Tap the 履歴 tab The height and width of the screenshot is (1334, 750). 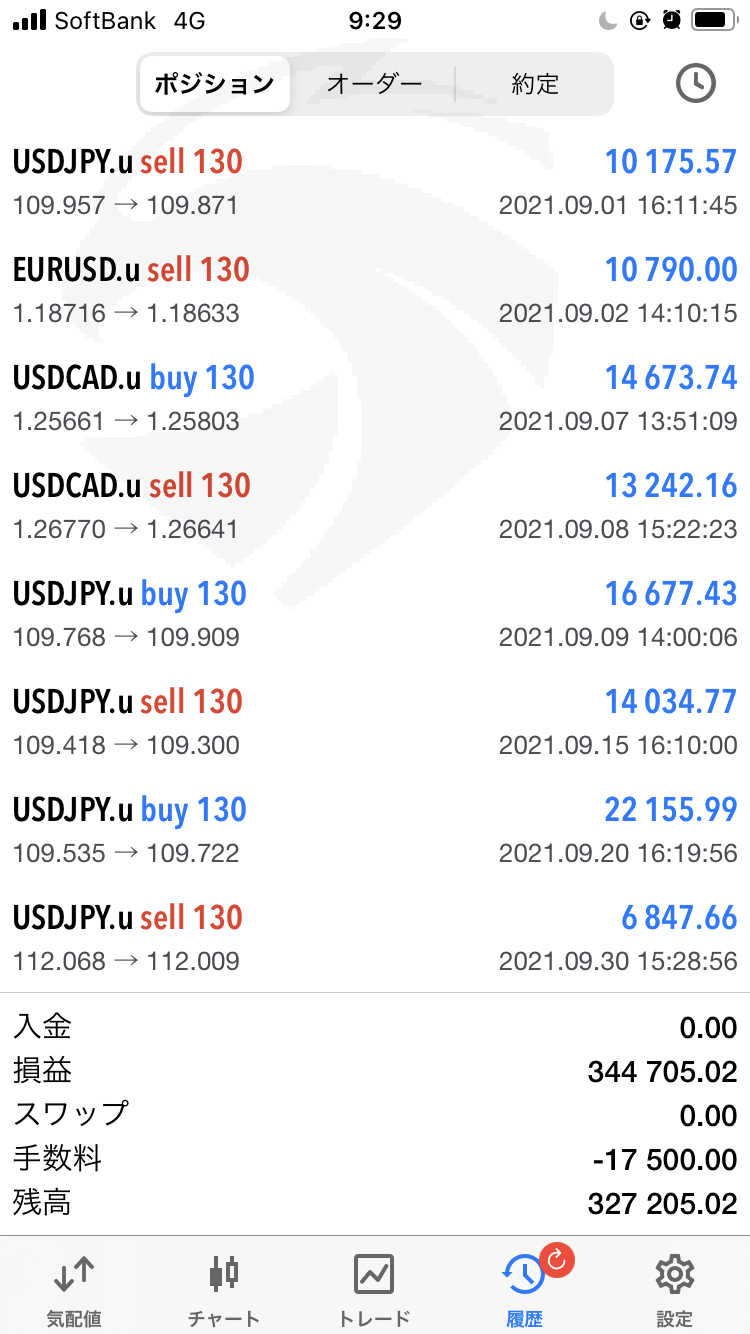pyautogui.click(x=524, y=1288)
